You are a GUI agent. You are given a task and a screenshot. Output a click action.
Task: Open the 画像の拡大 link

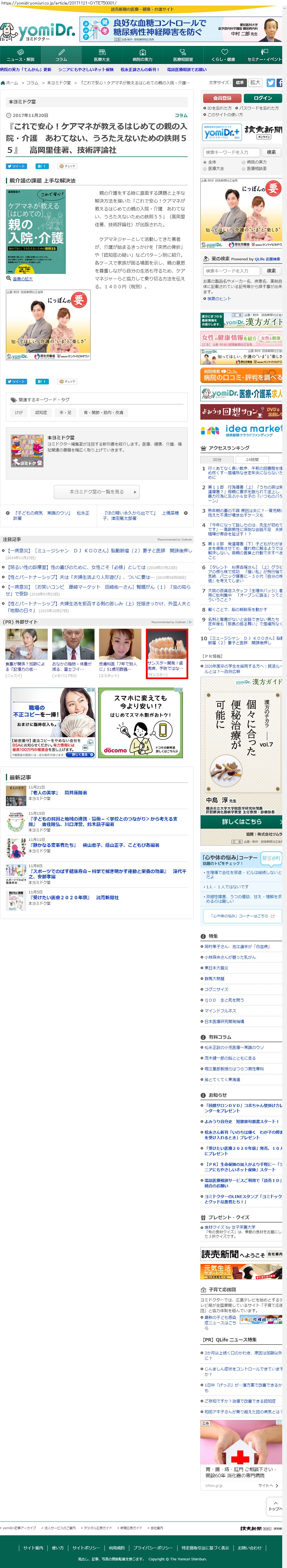(x=23, y=279)
